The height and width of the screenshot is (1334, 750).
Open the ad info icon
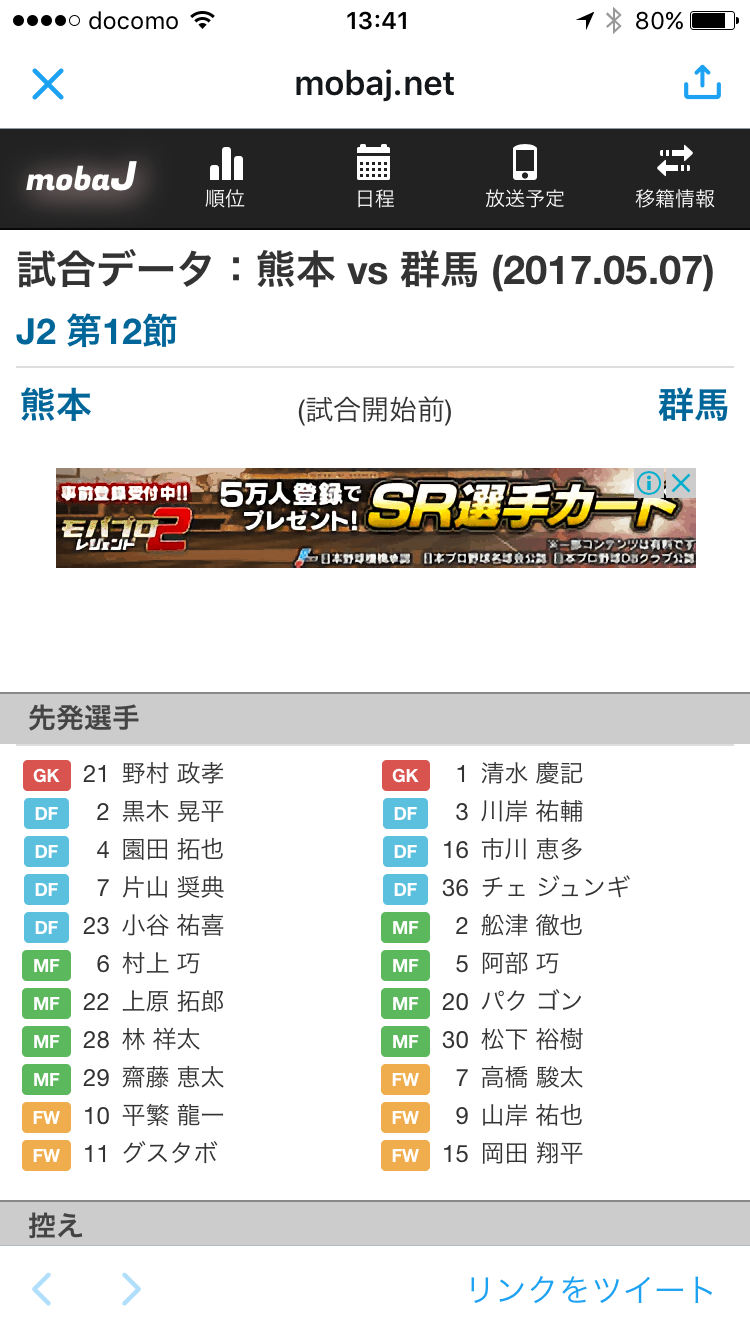pos(649,483)
